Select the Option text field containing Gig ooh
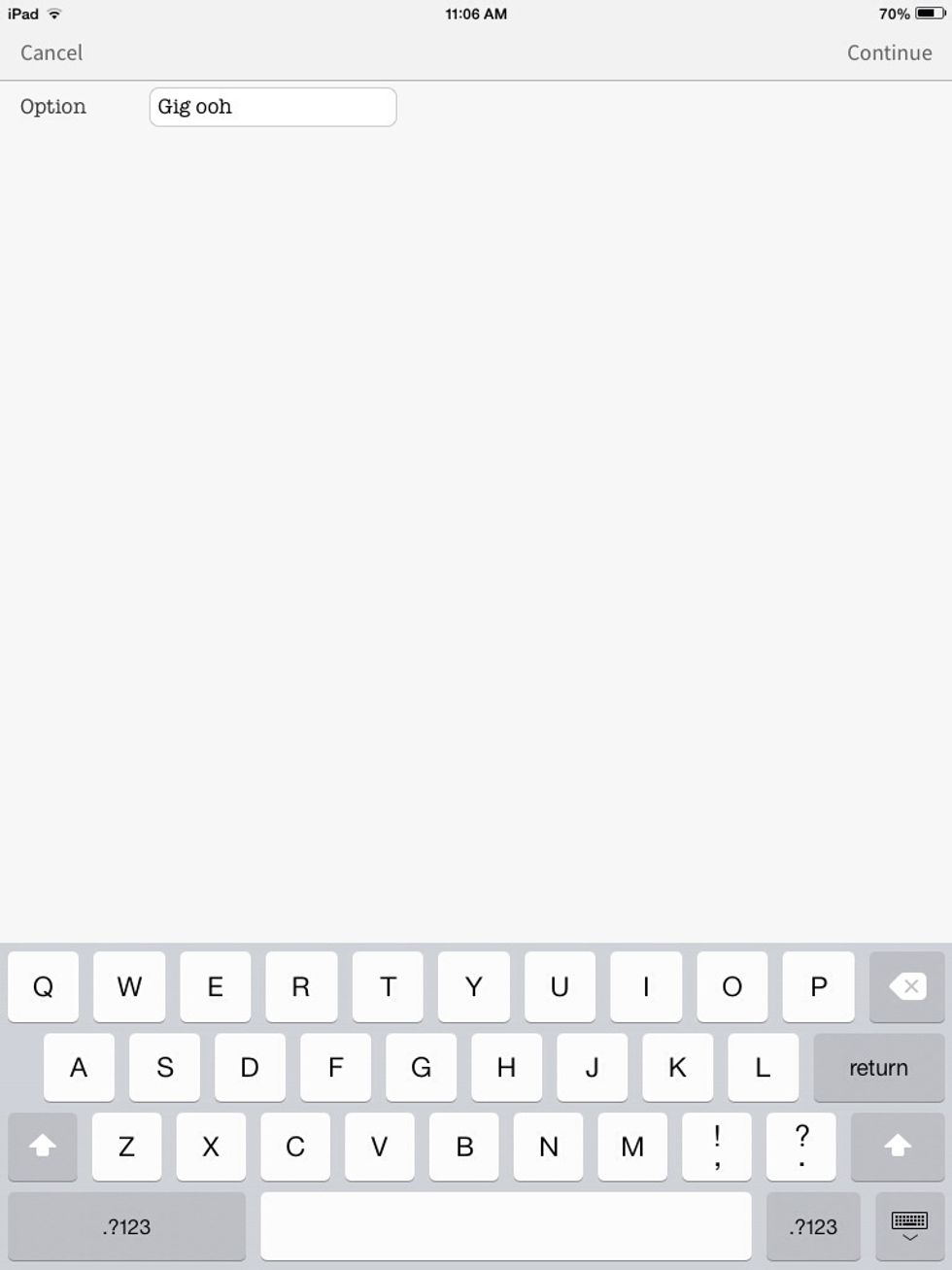Screen dimensions: 952x1270 click(272, 107)
